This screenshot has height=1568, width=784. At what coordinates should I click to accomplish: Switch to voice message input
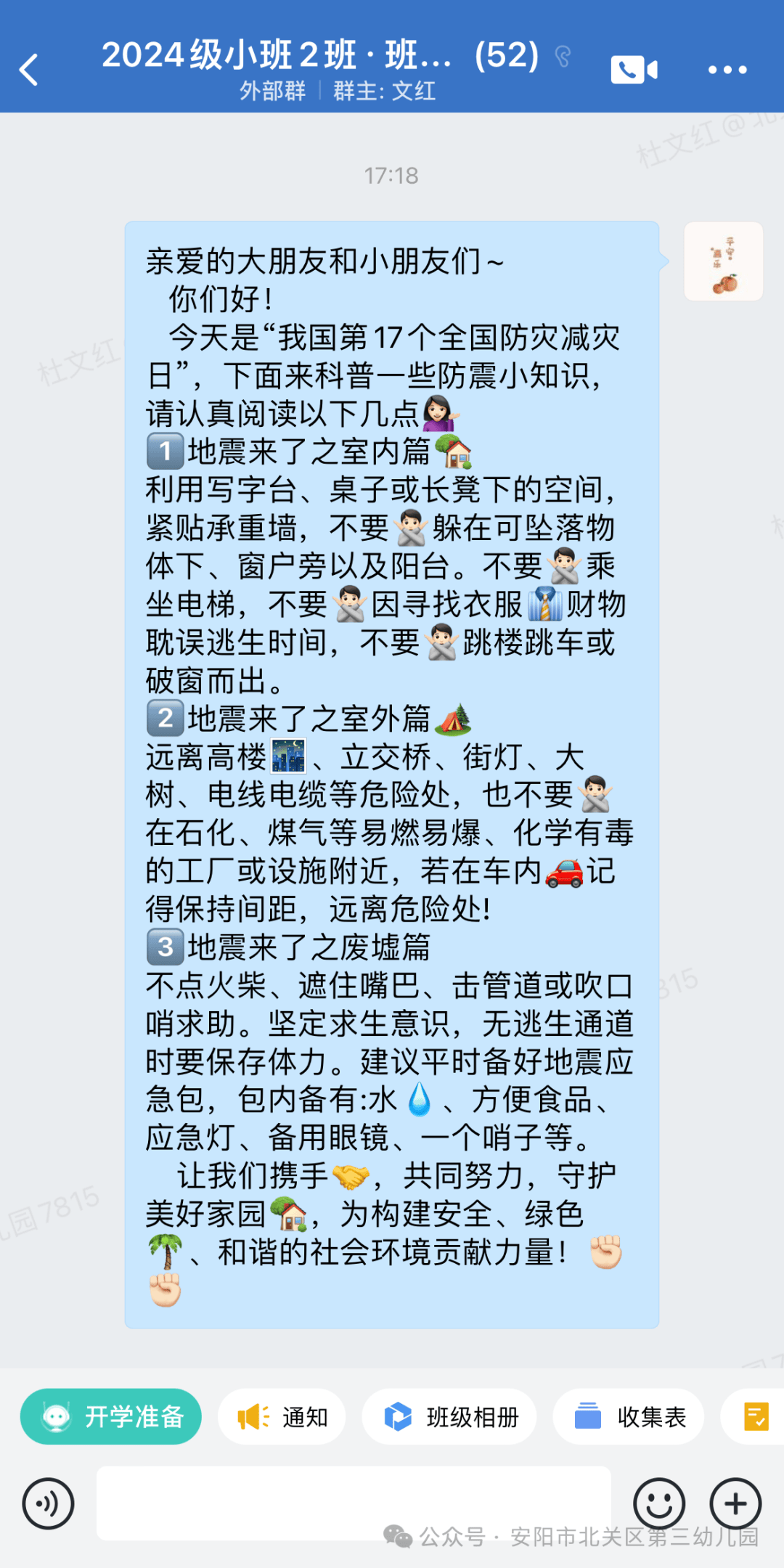(x=48, y=1503)
